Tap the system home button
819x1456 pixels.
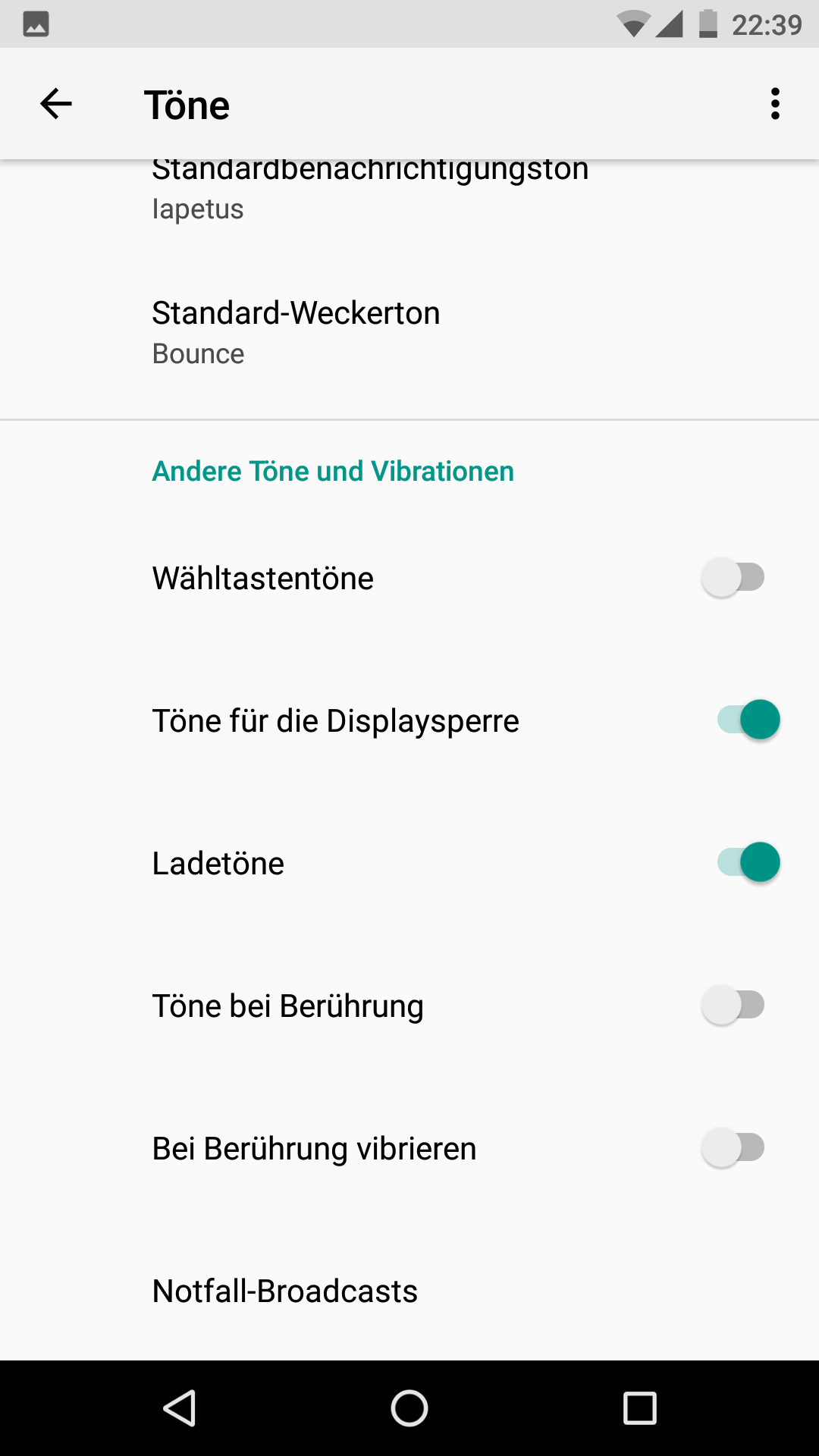click(409, 1408)
